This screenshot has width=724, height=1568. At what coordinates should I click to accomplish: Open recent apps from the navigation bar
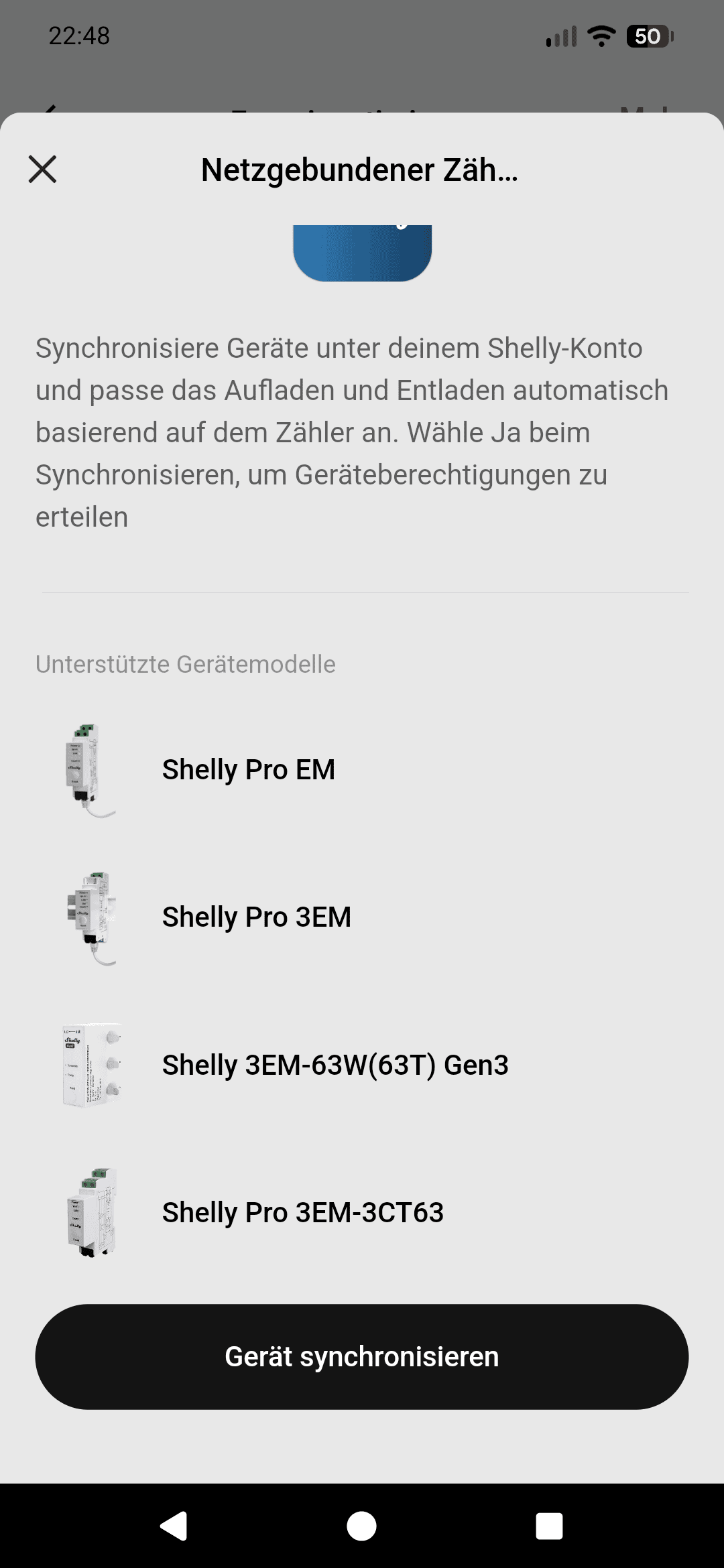tap(548, 1526)
